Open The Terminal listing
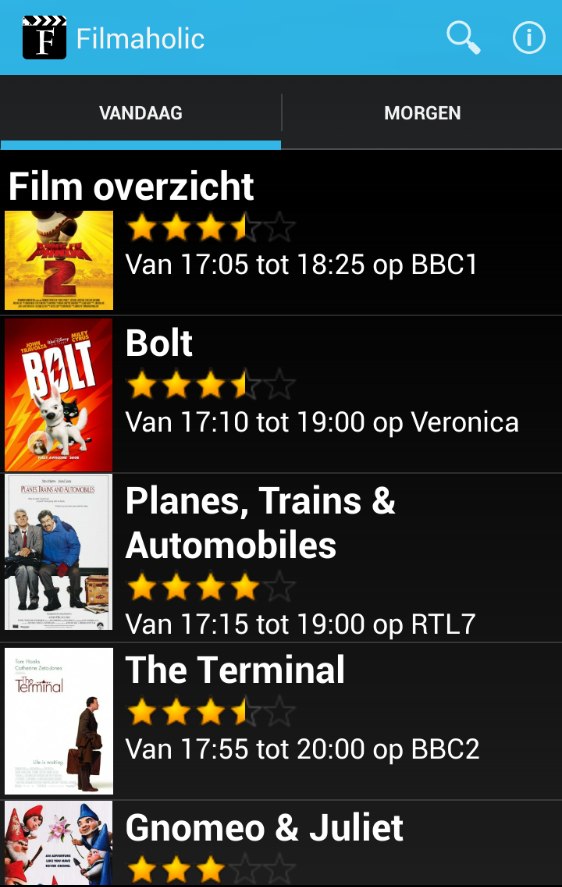The height and width of the screenshot is (887, 562). pyautogui.click(x=281, y=721)
